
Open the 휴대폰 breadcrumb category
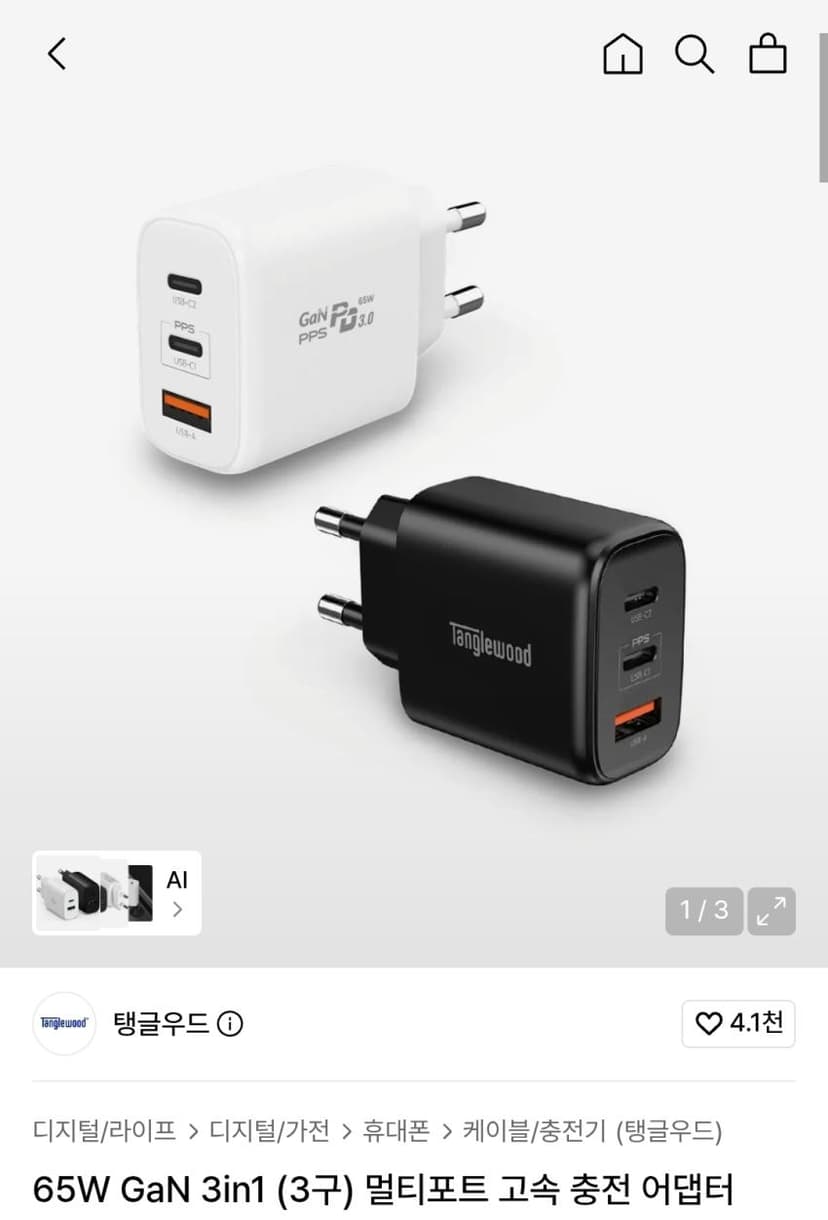396,1131
